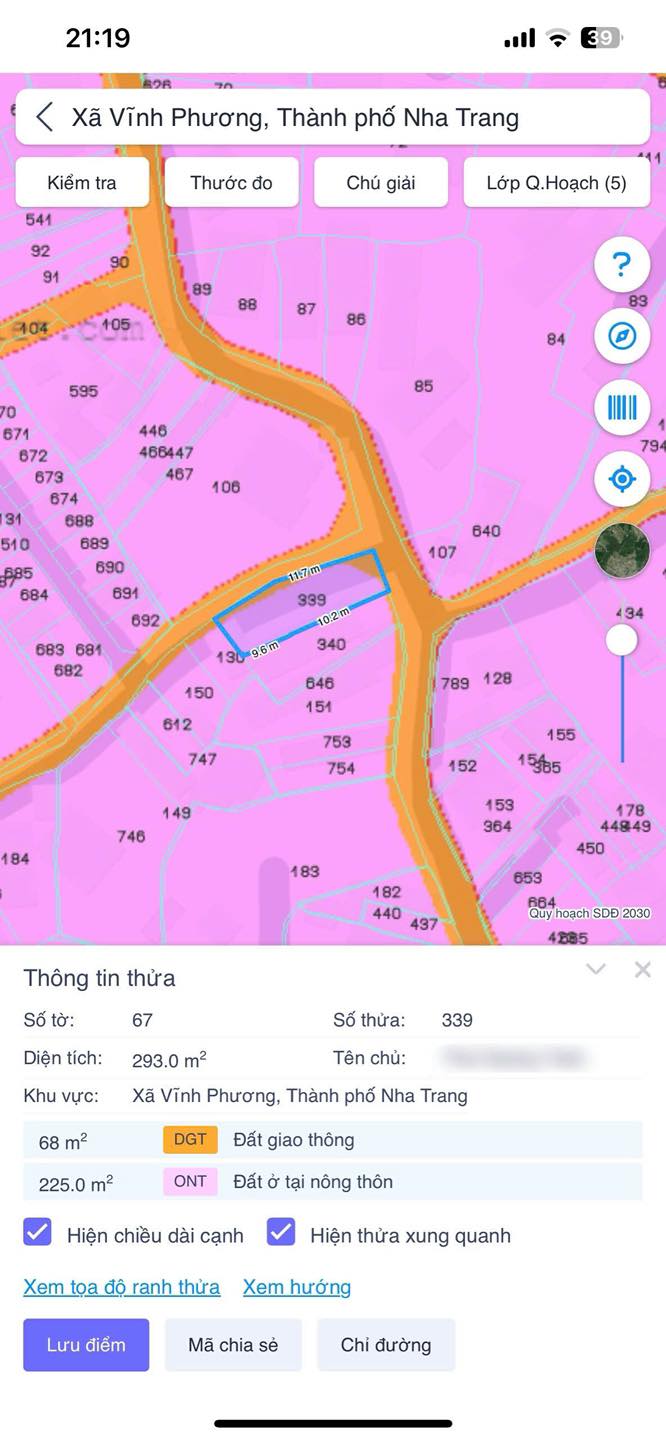
Task: Save the parcel with Lưu điểm
Action: coord(86,1345)
